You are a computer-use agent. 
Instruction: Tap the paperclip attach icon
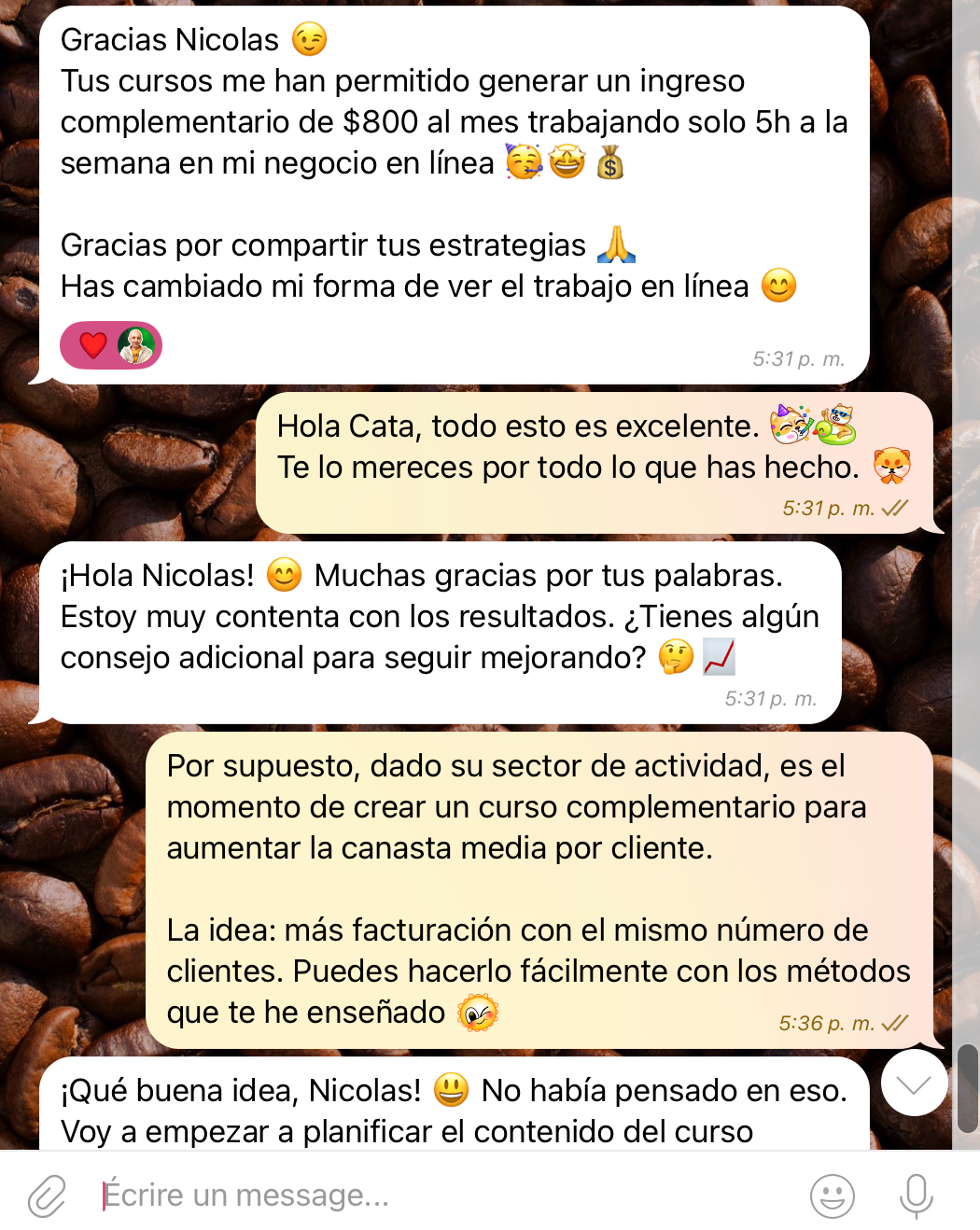[x=47, y=1195]
